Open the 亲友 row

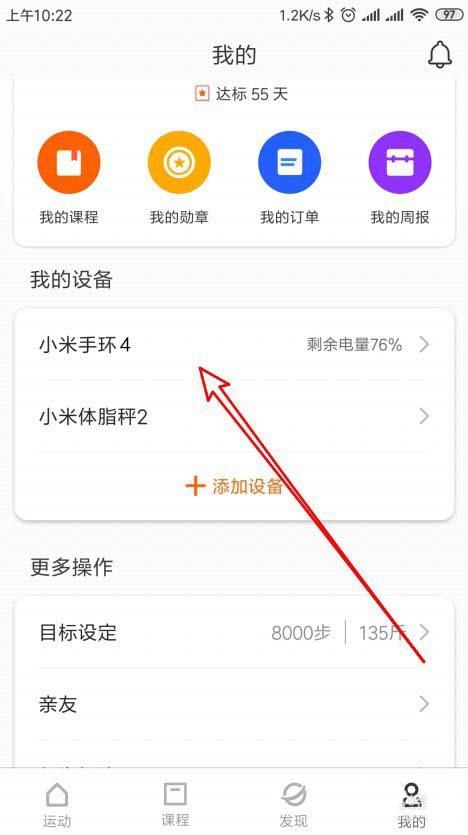point(234,704)
